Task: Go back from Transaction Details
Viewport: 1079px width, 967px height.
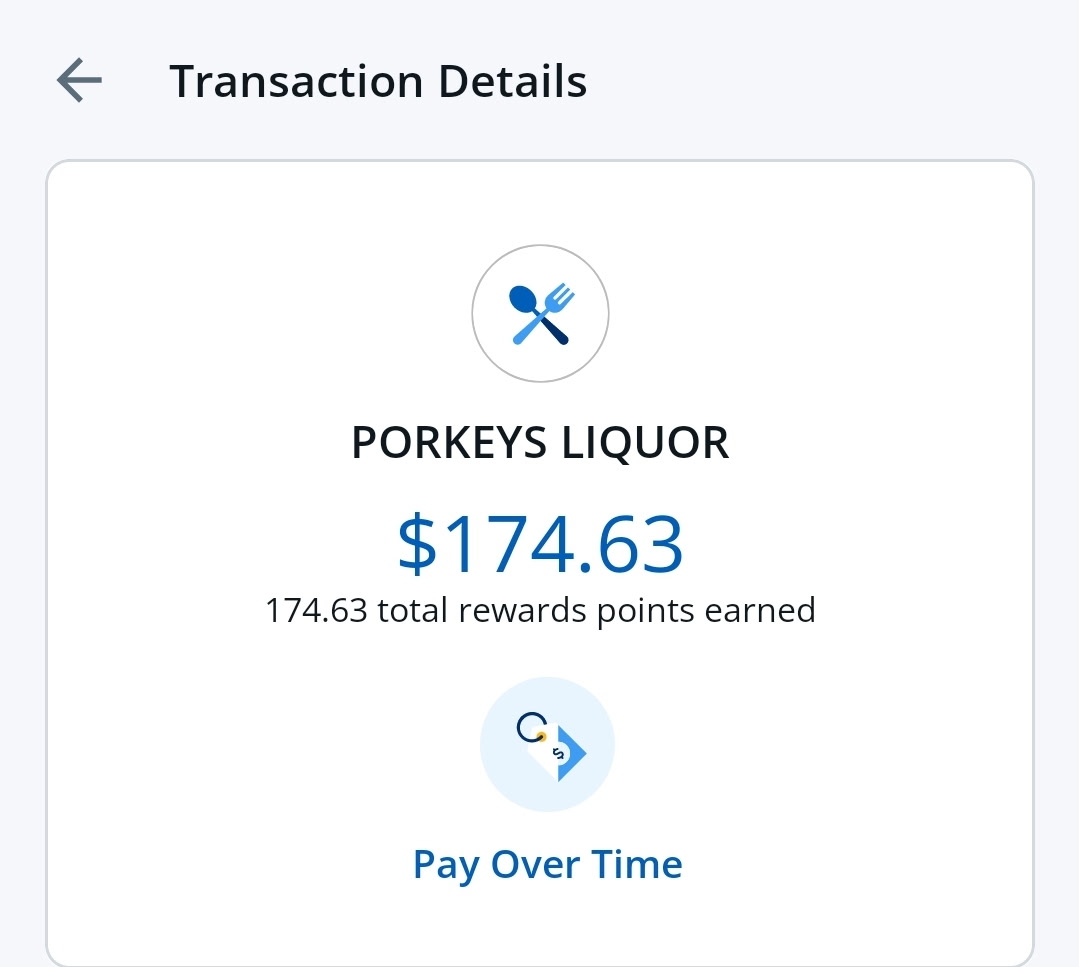Action: 79,81
